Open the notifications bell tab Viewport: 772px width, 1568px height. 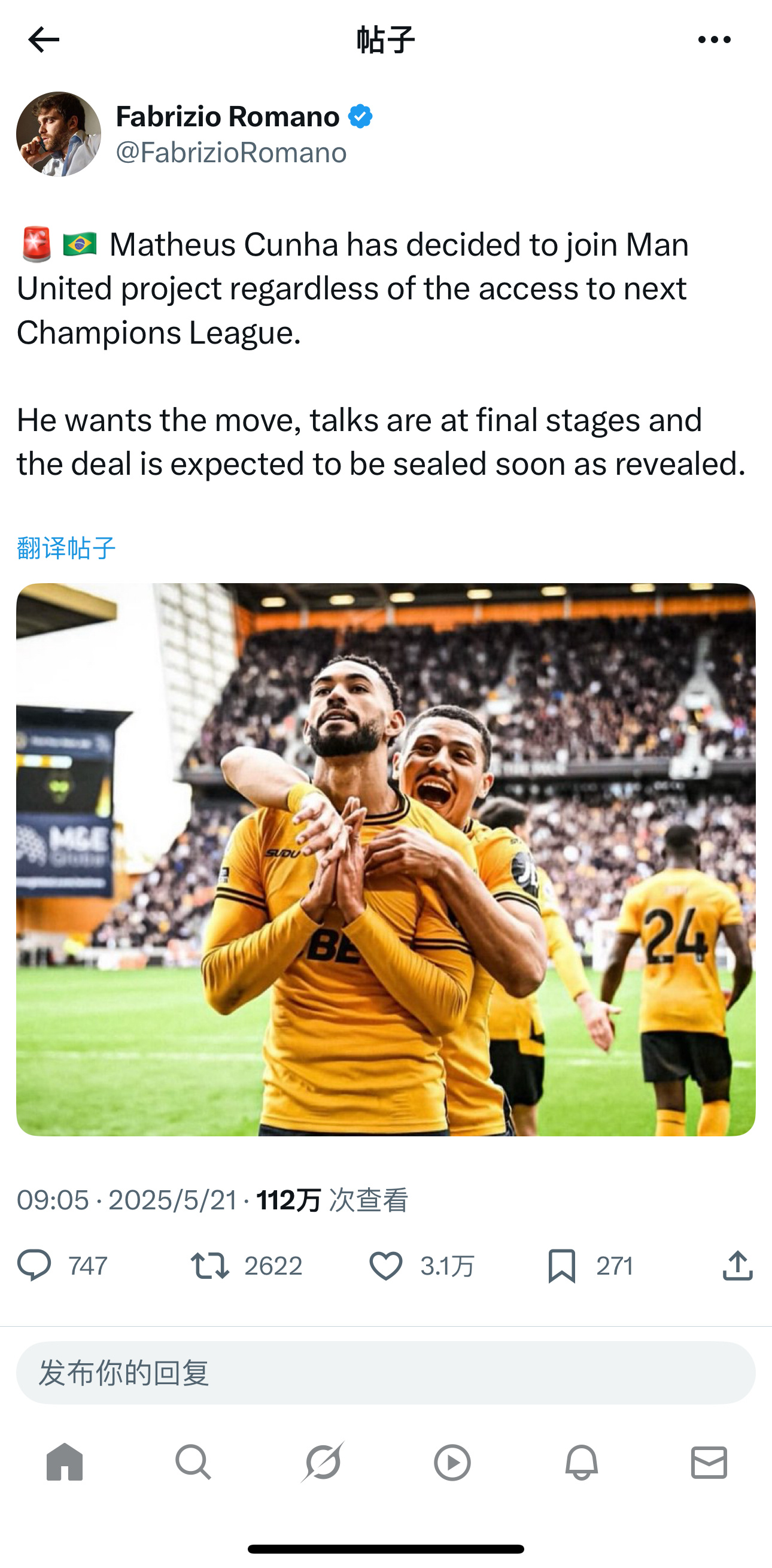pyautogui.click(x=581, y=1461)
